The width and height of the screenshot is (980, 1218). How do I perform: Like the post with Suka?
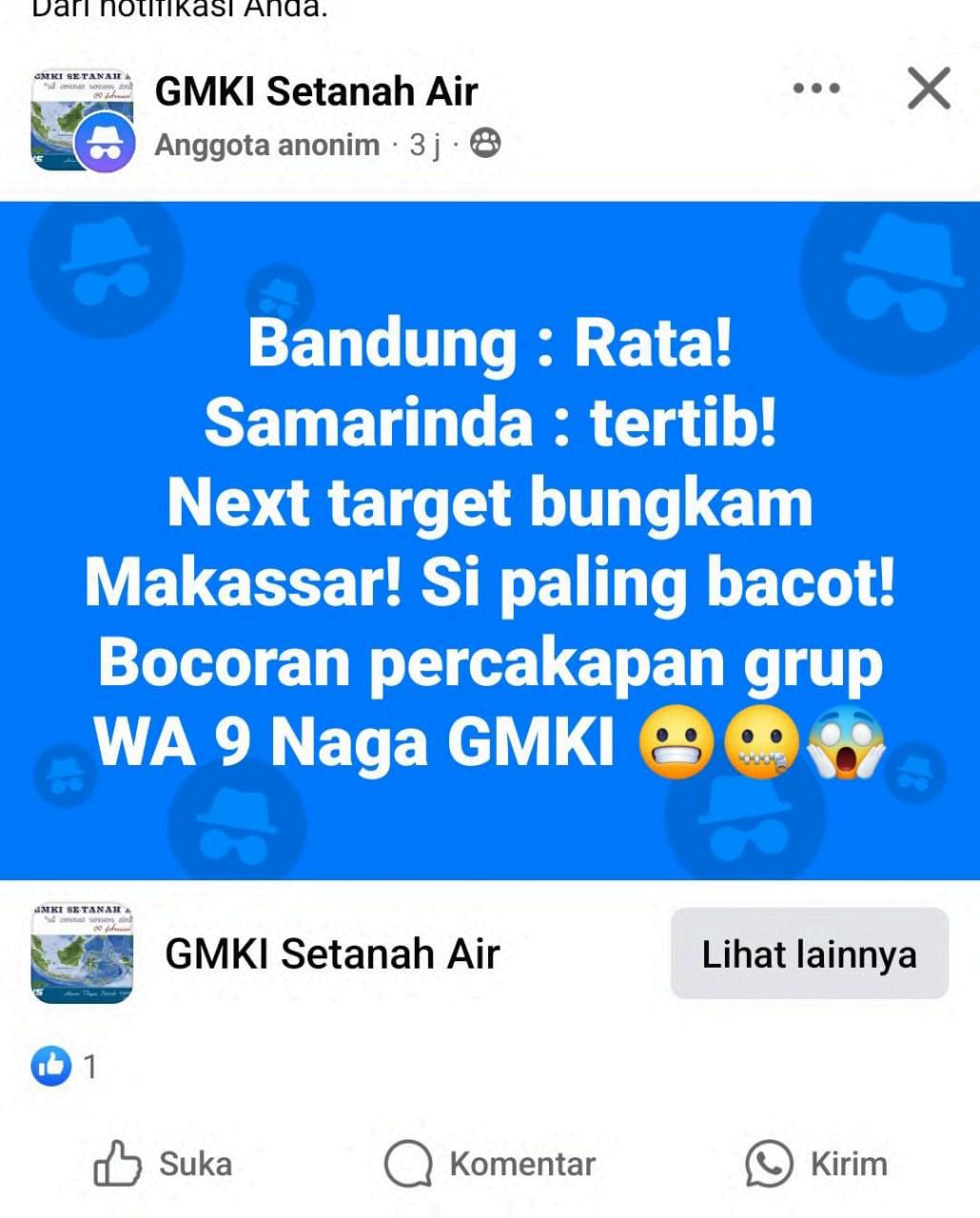pyautogui.click(x=163, y=1164)
